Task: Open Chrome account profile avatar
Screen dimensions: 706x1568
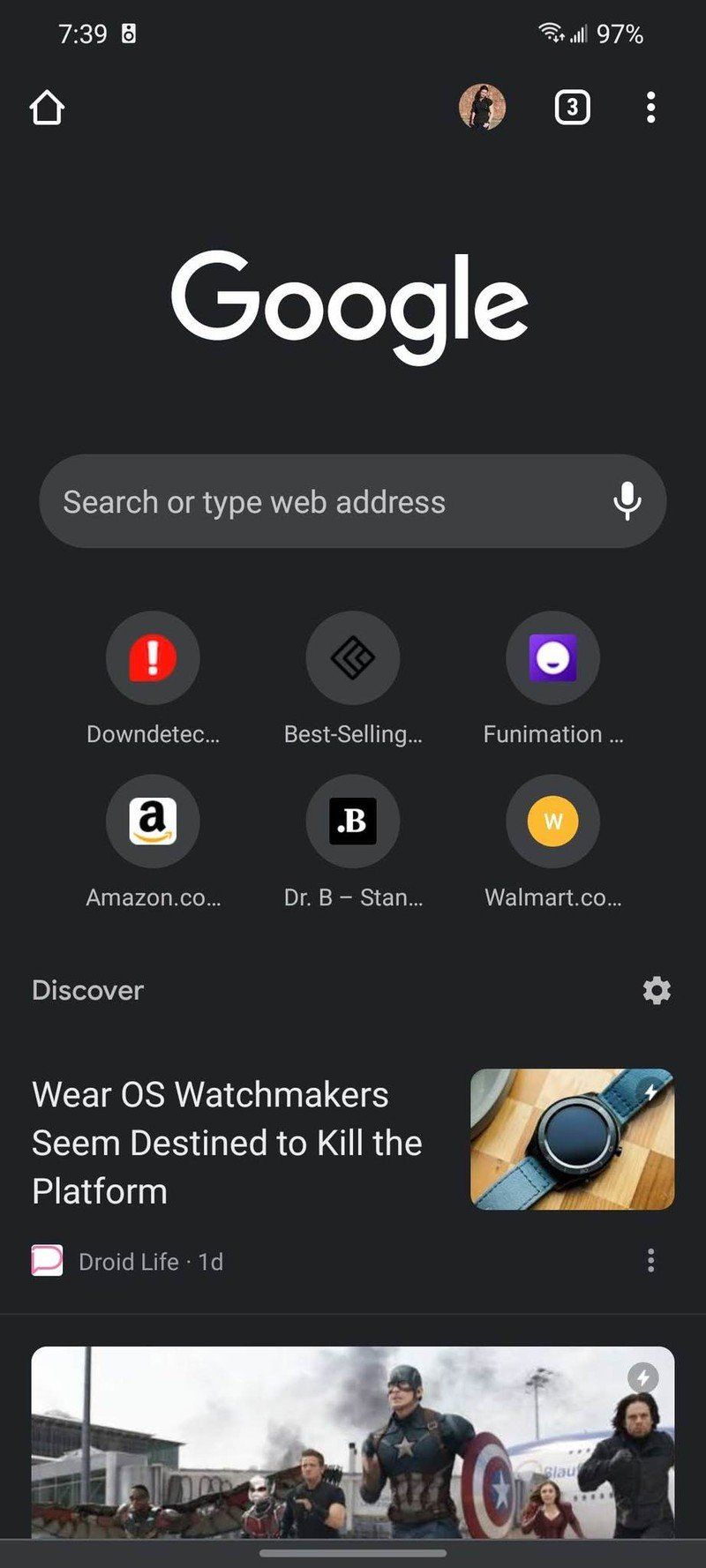Action: (483, 107)
